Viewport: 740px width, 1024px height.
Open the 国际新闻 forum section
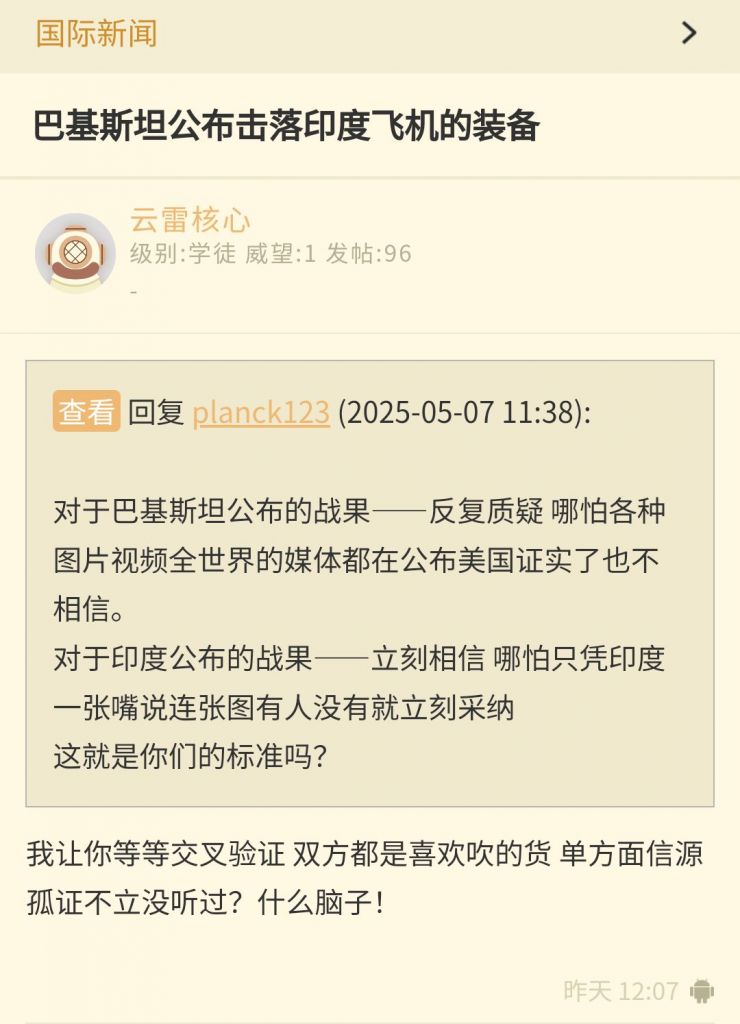click(x=97, y=34)
